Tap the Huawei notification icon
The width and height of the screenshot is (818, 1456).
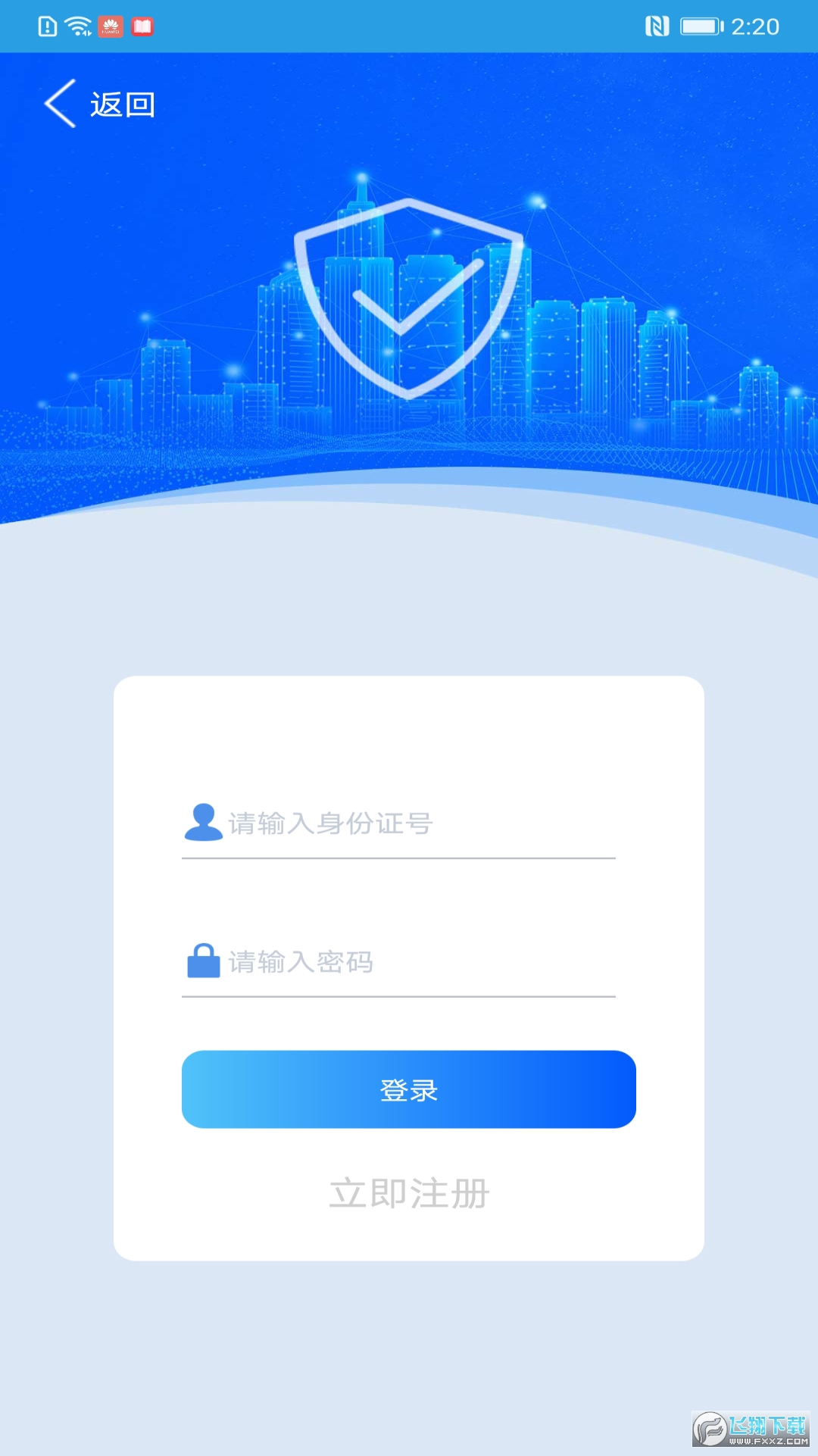click(x=111, y=26)
